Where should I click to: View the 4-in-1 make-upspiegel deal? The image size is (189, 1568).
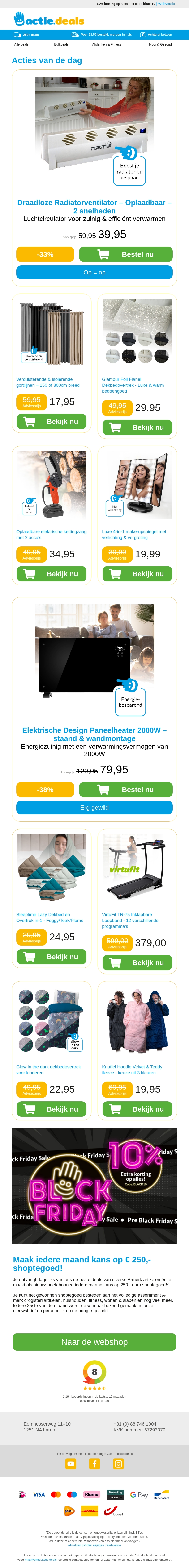pyautogui.click(x=137, y=573)
